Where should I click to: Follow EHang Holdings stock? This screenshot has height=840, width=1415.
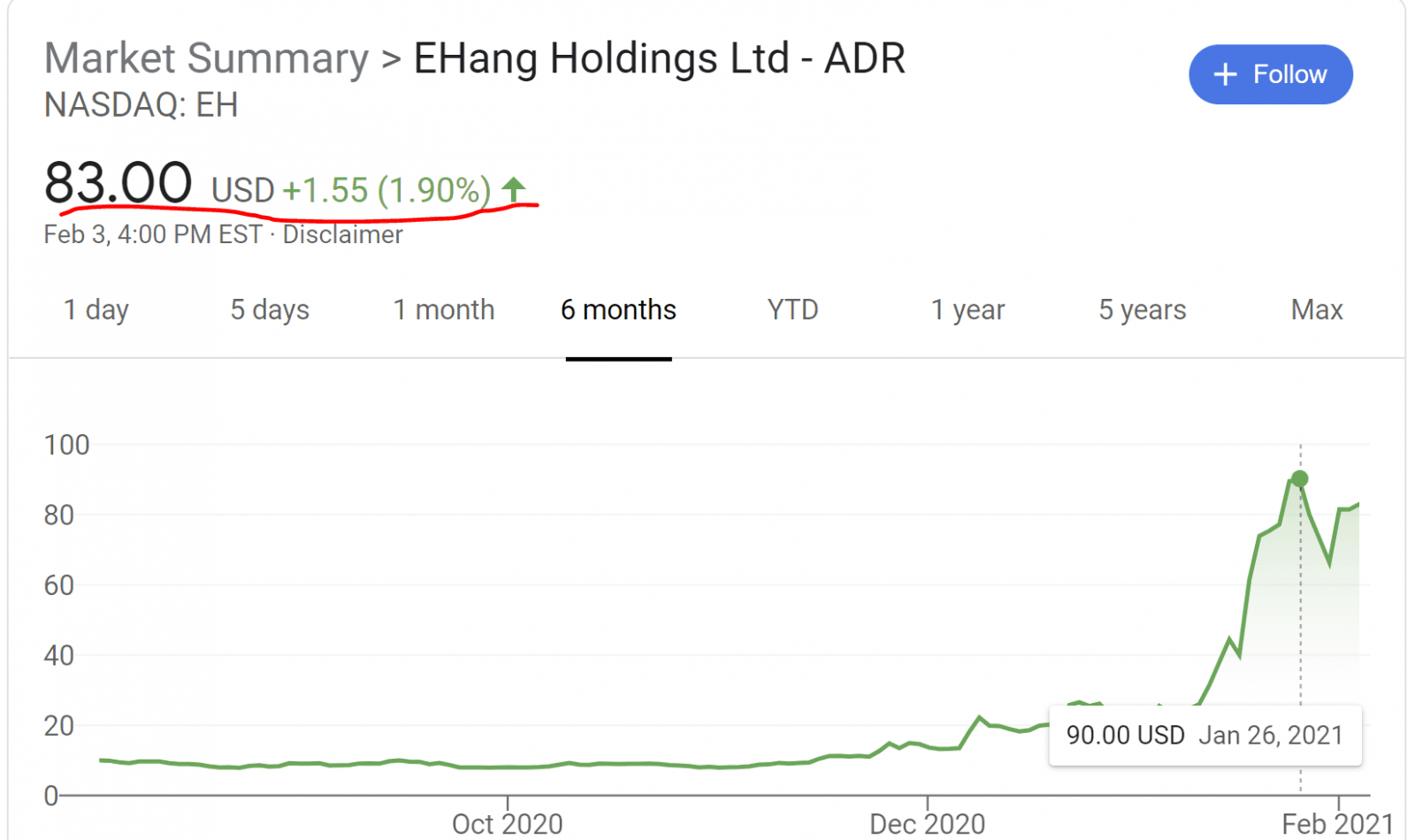coord(1270,74)
